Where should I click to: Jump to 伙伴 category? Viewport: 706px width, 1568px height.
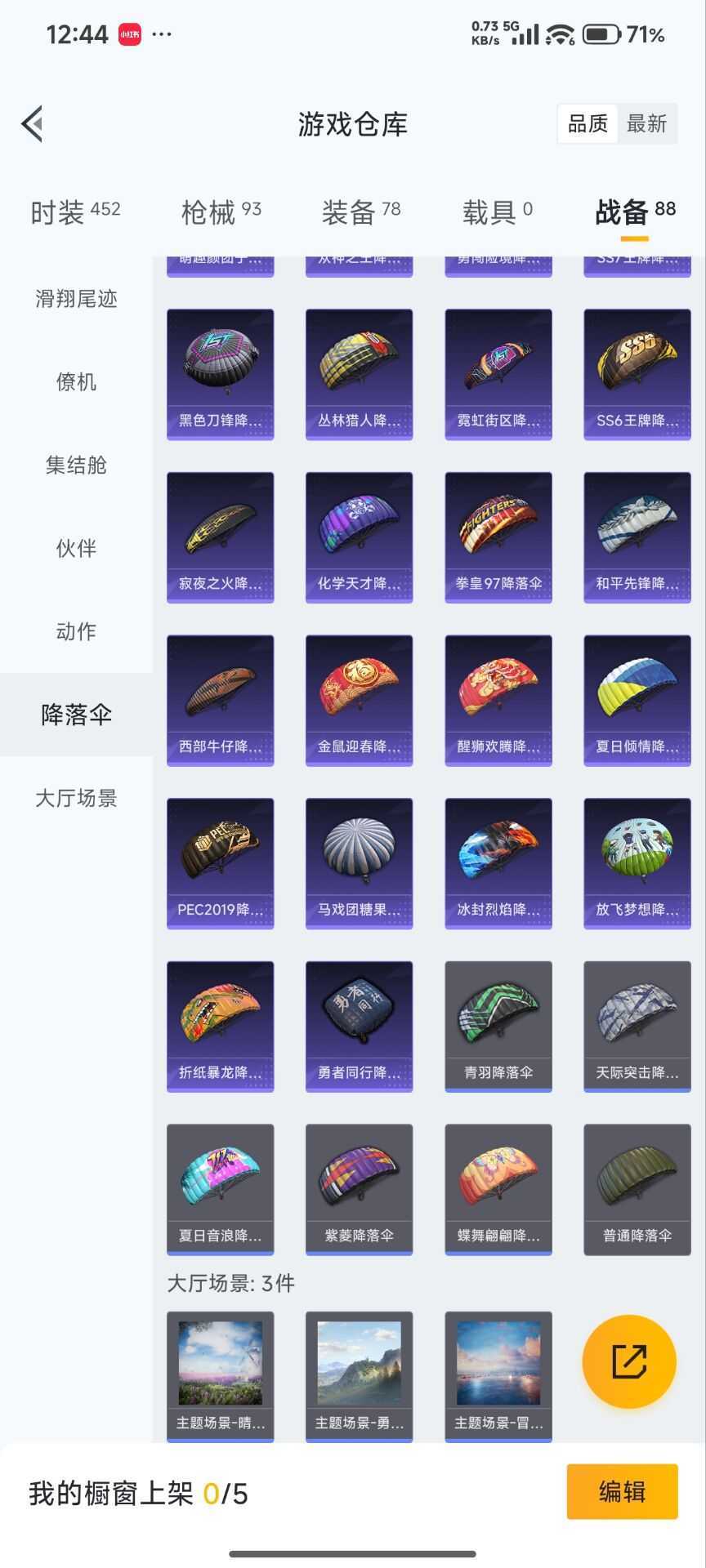tap(76, 548)
